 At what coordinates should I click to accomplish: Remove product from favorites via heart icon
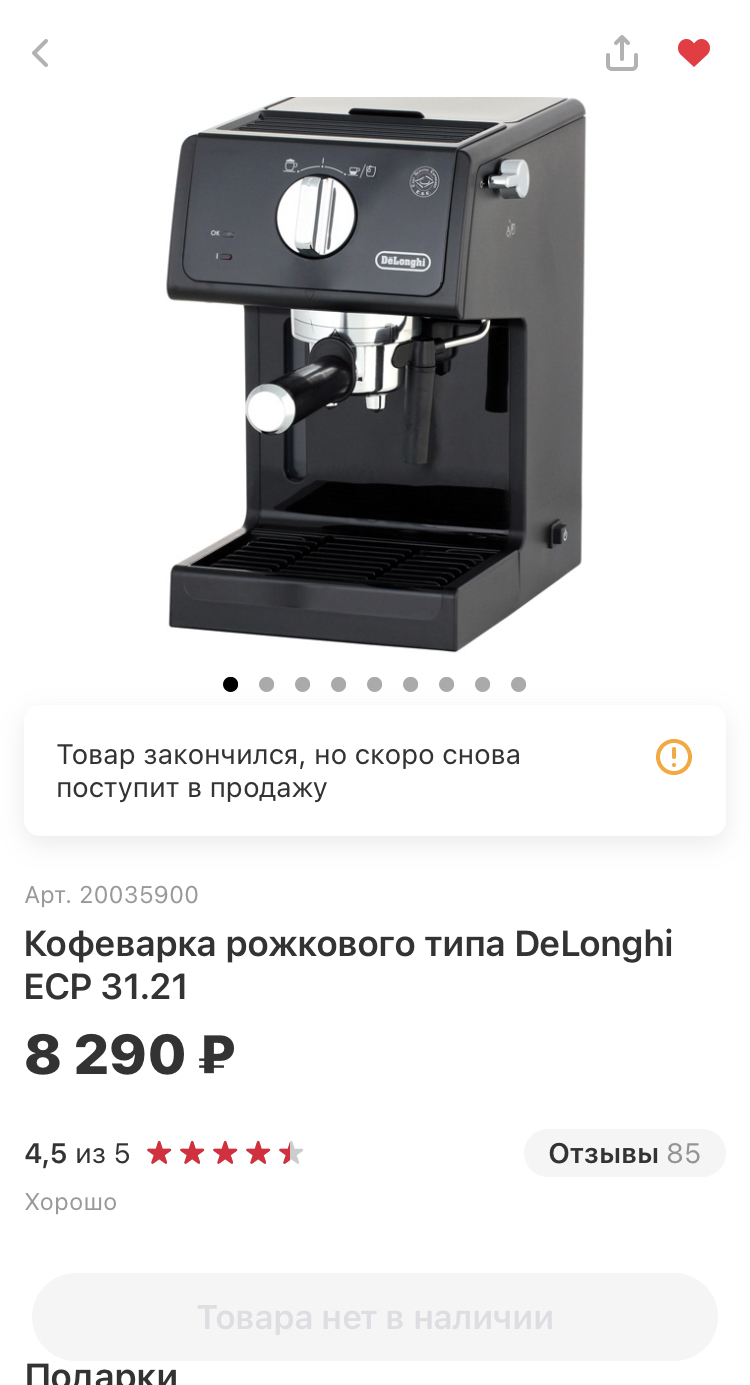click(x=693, y=53)
